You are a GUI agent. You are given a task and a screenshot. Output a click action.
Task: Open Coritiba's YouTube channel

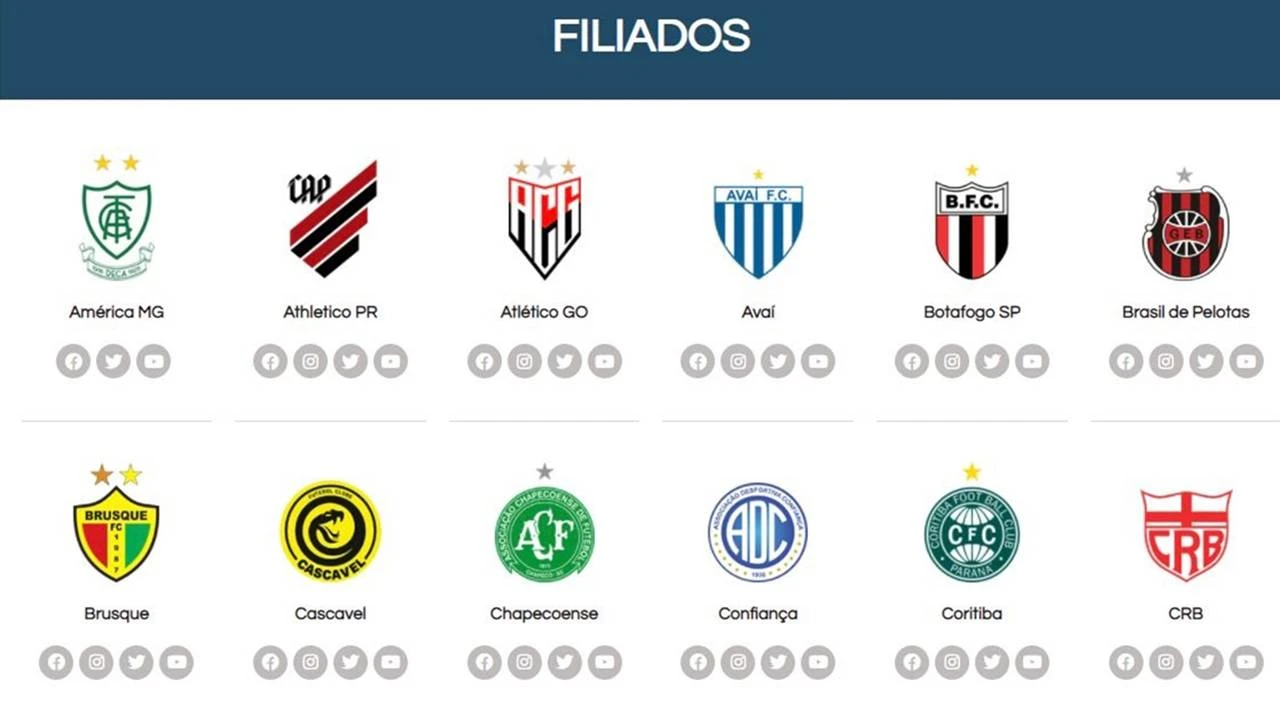[1032, 662]
